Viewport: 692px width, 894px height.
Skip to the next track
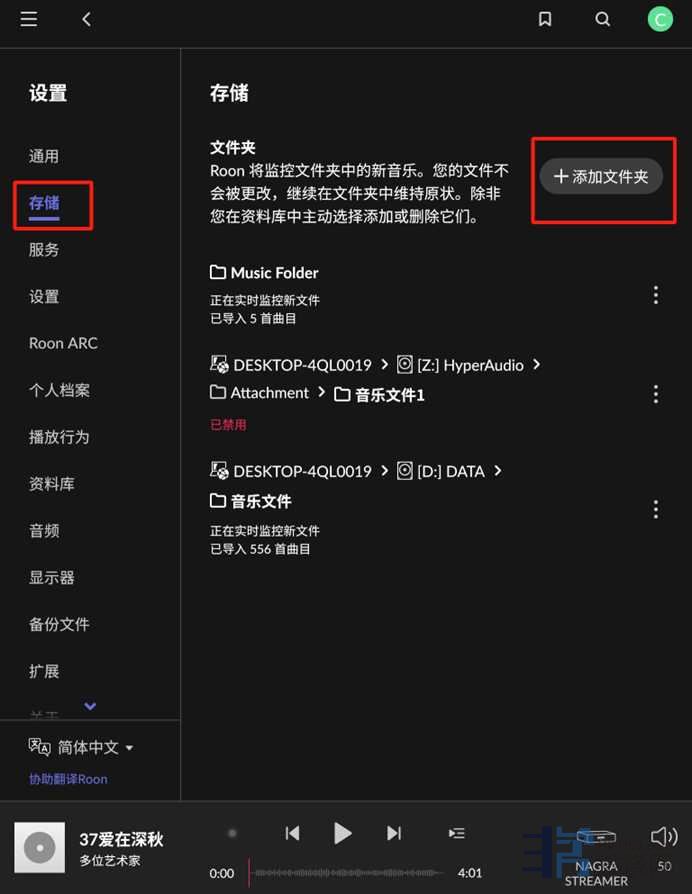pyautogui.click(x=394, y=833)
